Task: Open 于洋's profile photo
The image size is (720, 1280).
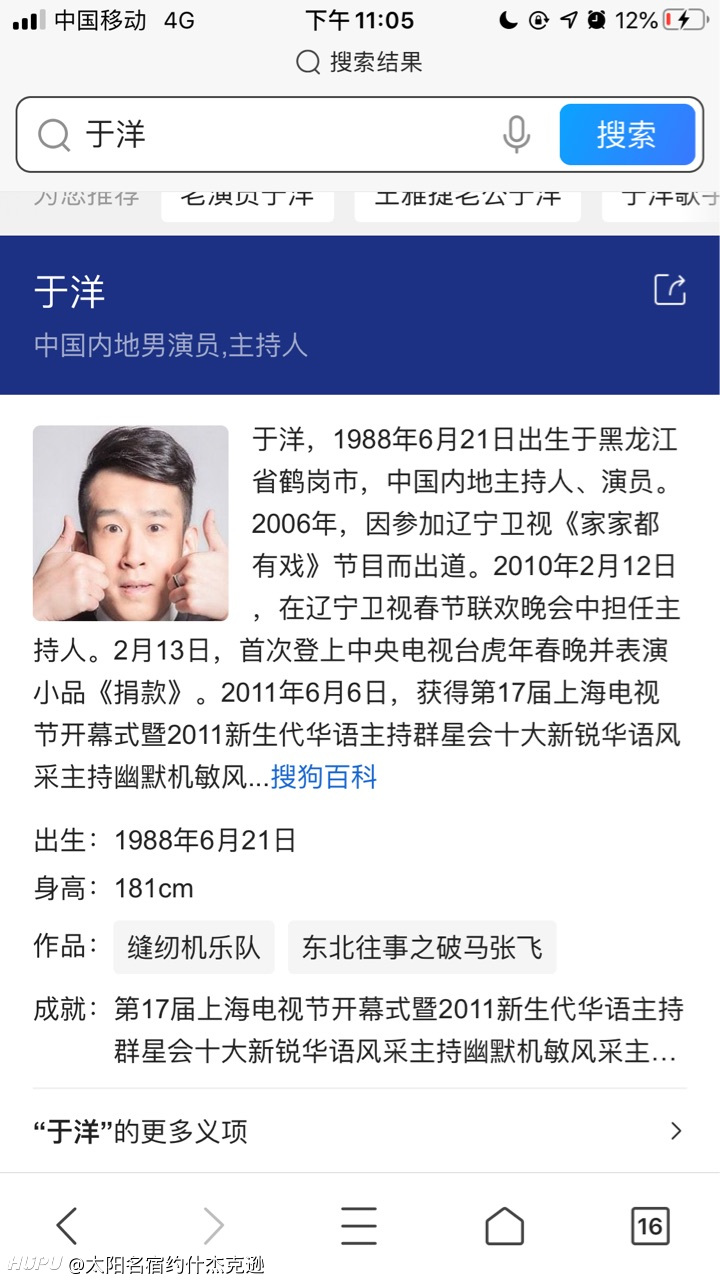Action: point(131,523)
